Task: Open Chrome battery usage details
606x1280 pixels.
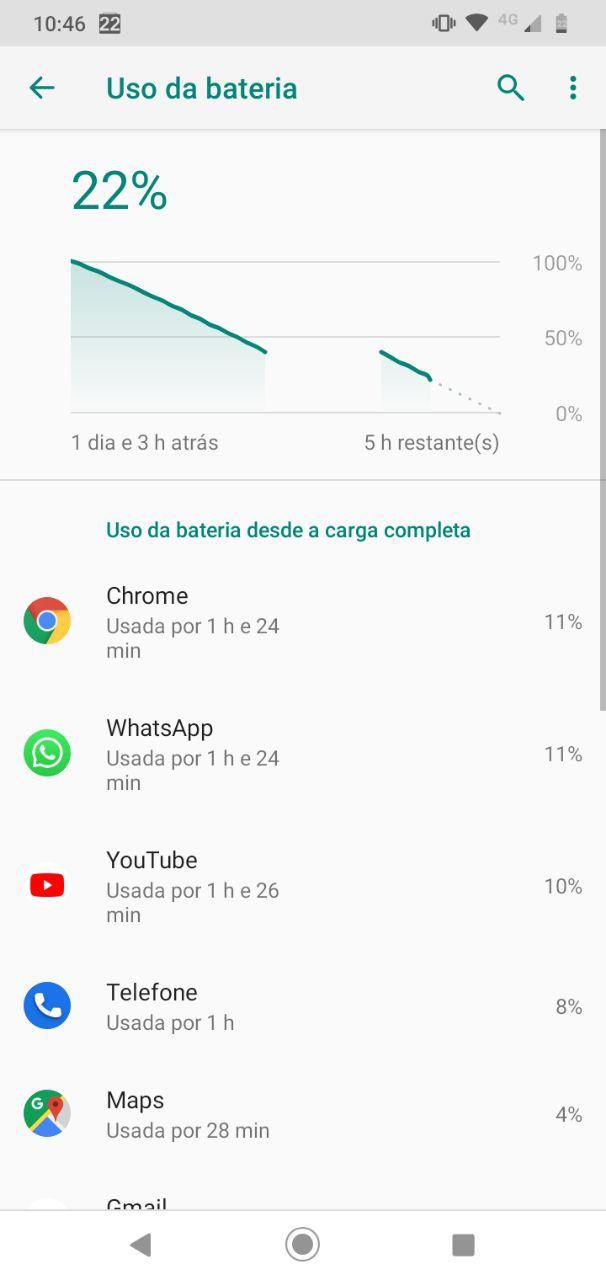Action: (302, 622)
